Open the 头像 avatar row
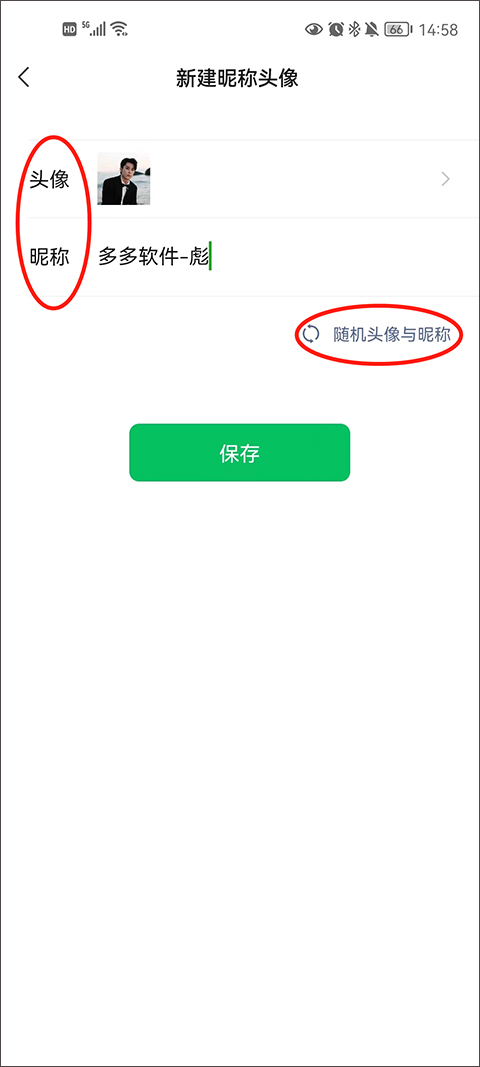This screenshot has height=1067, width=480. coord(240,179)
